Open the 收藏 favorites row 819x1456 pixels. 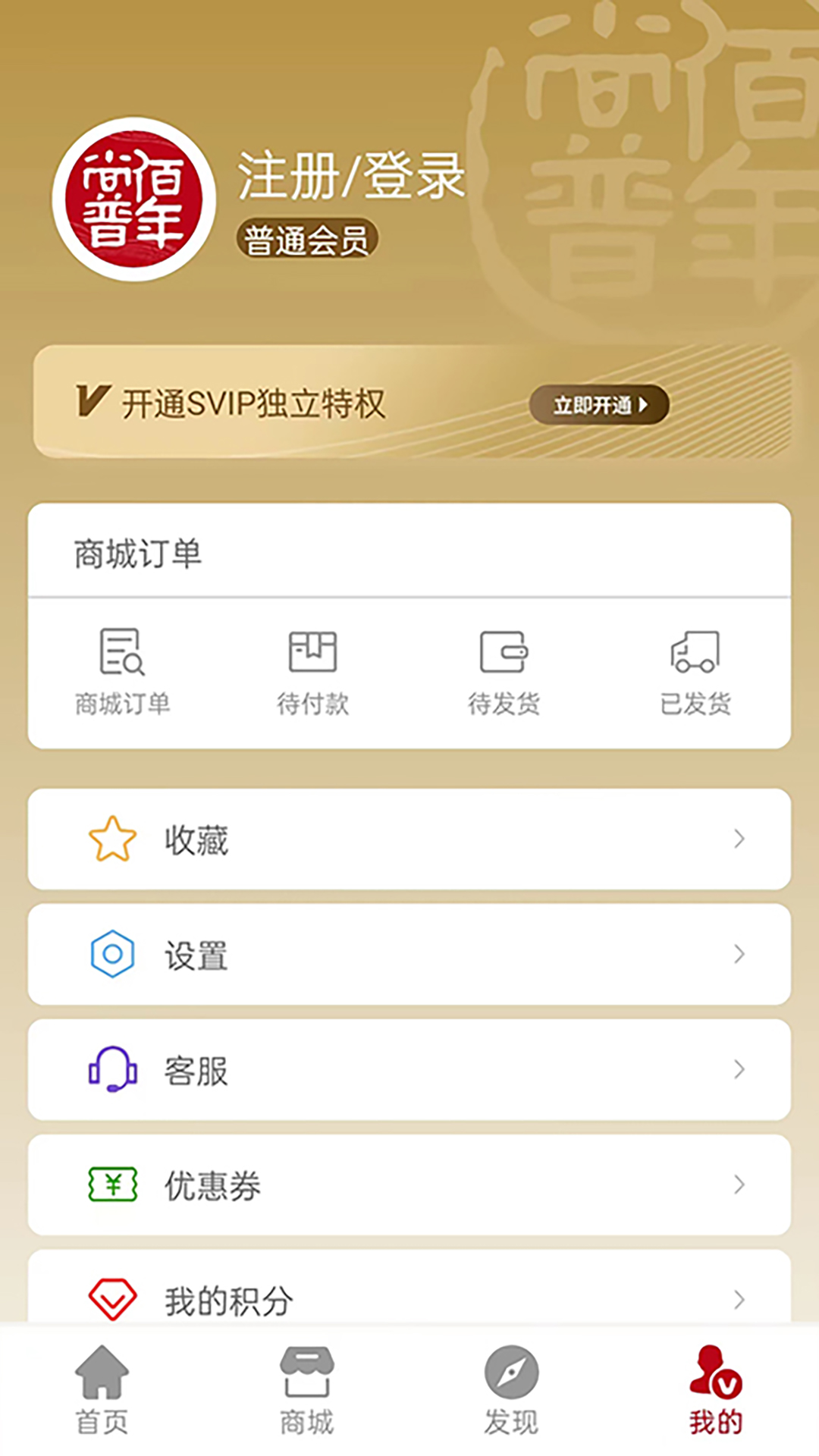point(409,839)
